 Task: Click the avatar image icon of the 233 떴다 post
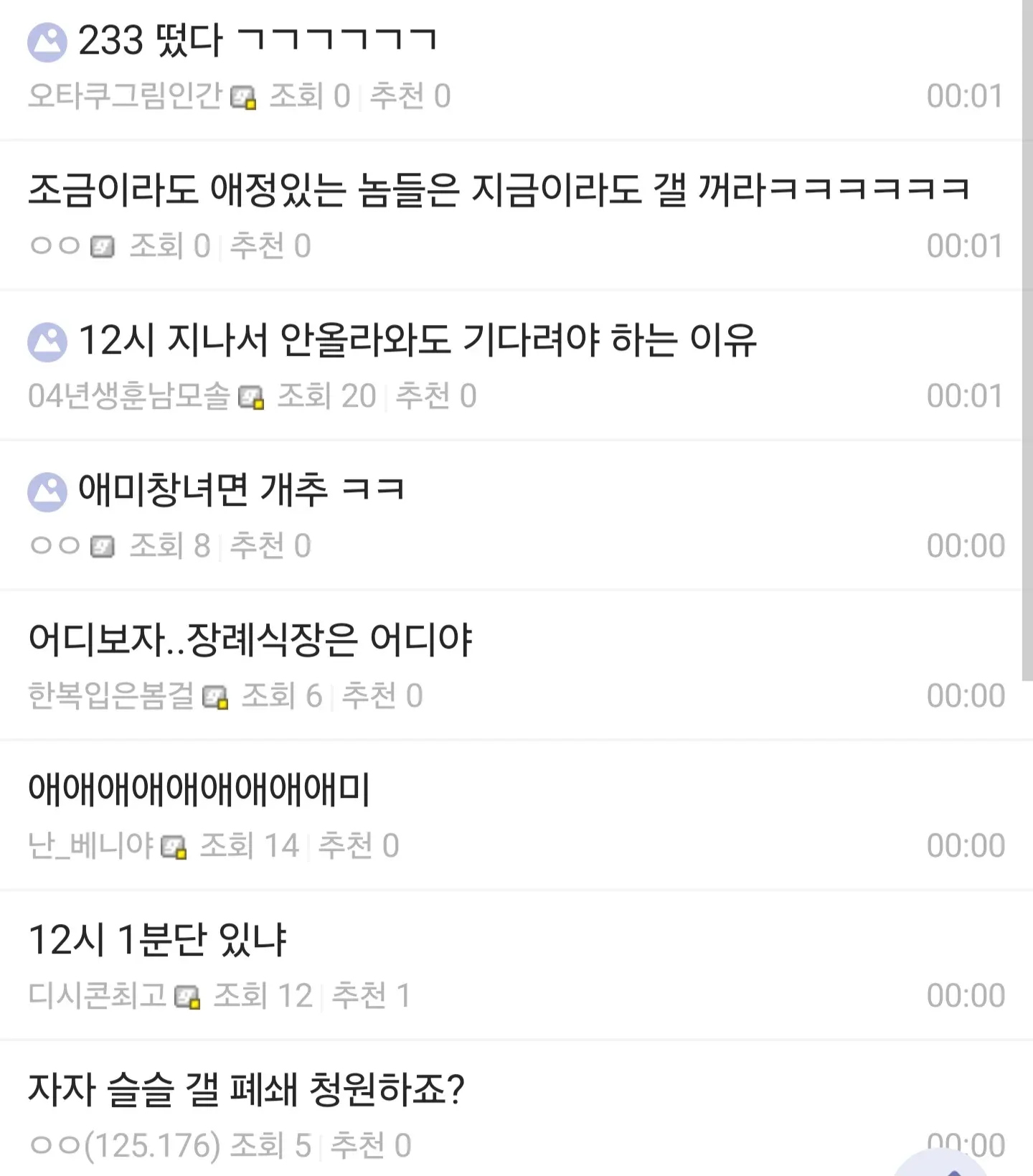tap(46, 42)
